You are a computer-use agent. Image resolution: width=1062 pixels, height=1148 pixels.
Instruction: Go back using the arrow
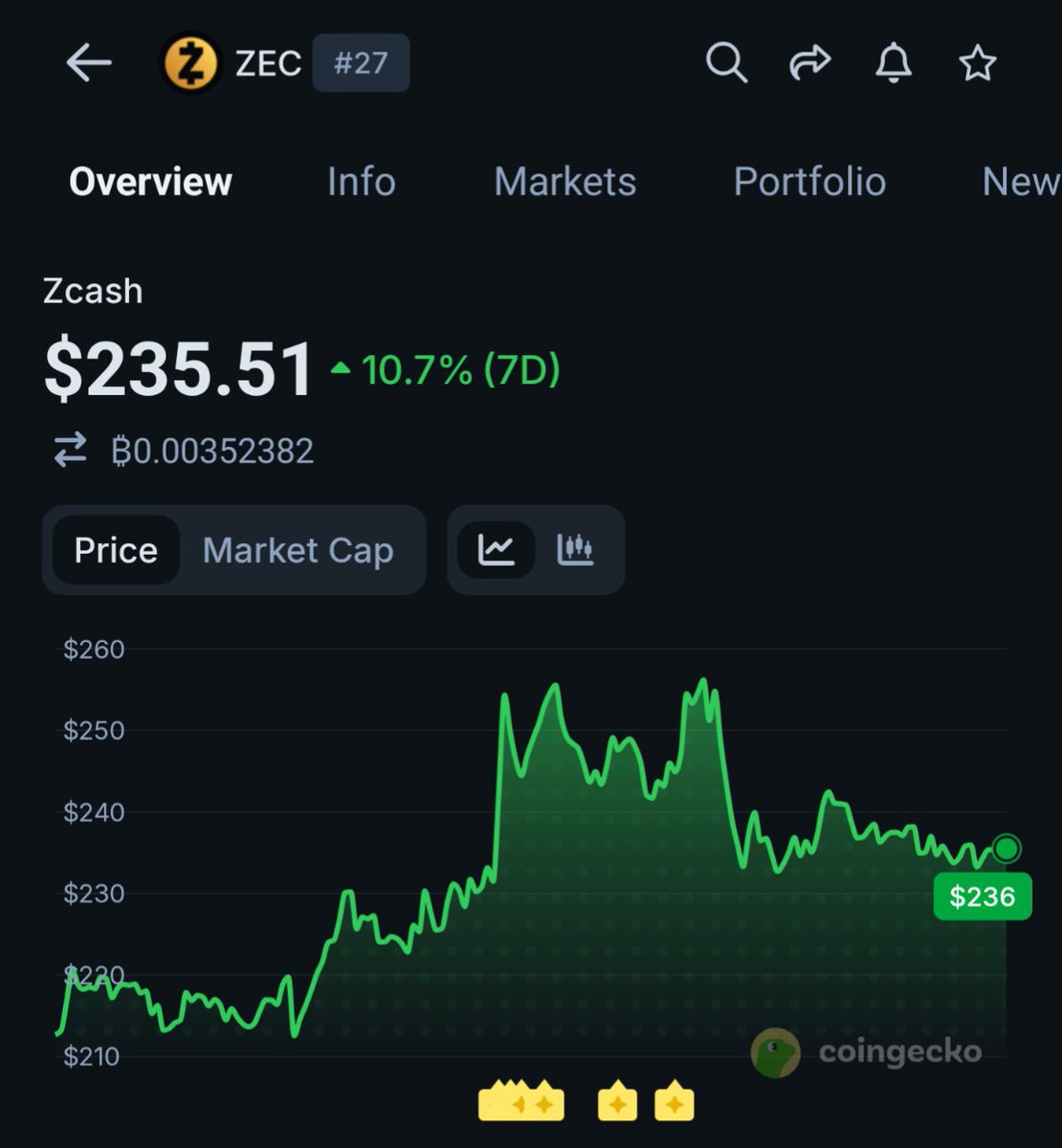(89, 64)
